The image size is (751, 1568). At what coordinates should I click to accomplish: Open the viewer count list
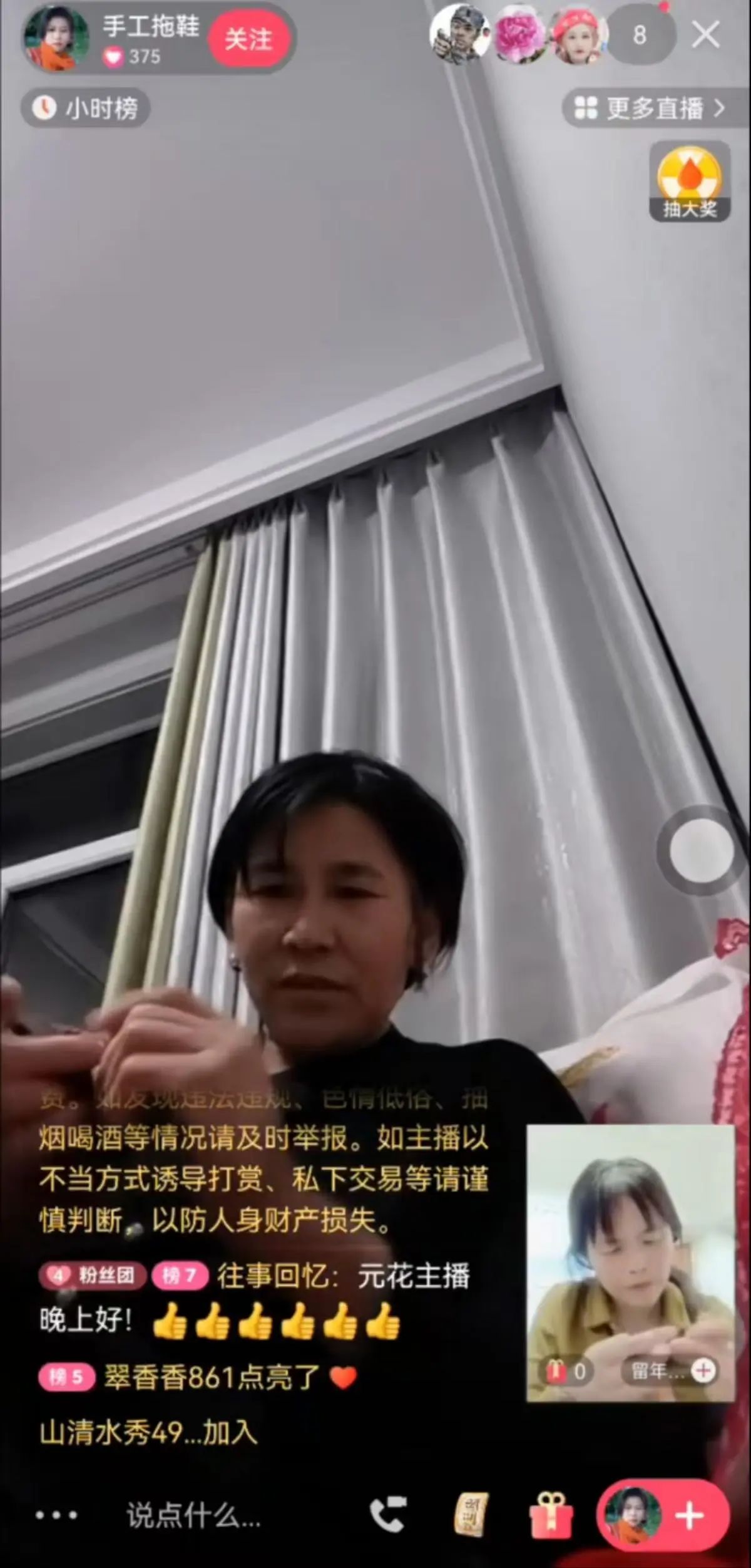640,35
